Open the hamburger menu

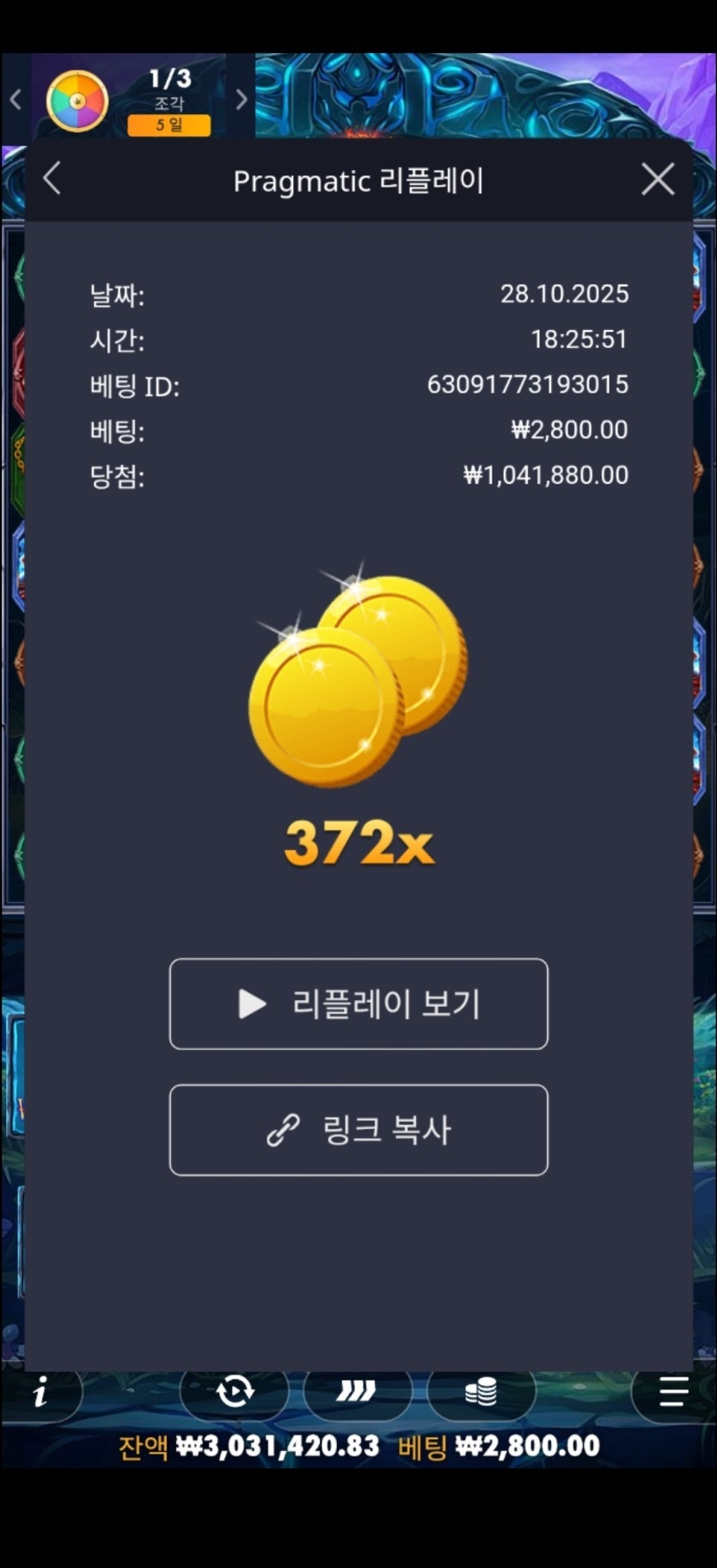673,1391
